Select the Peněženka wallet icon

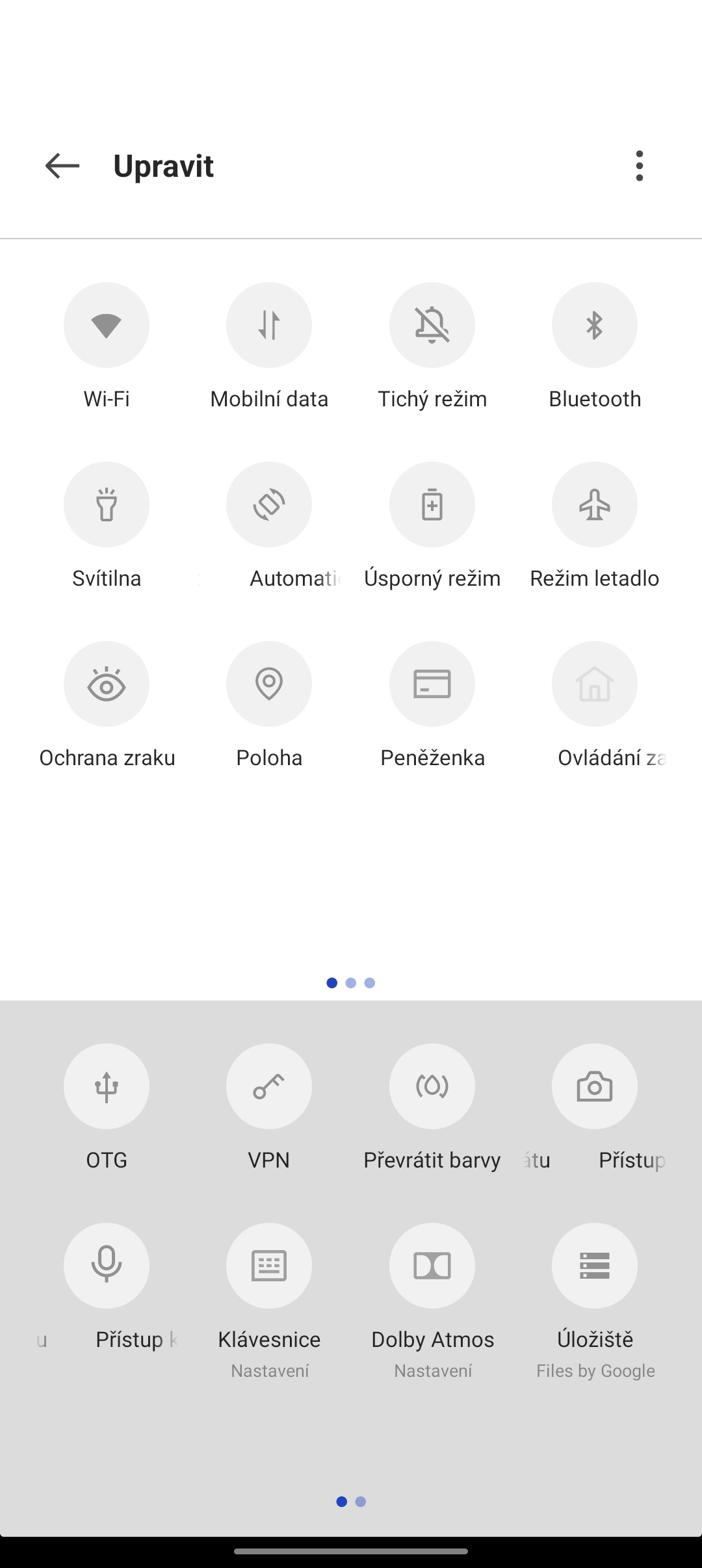tap(432, 683)
